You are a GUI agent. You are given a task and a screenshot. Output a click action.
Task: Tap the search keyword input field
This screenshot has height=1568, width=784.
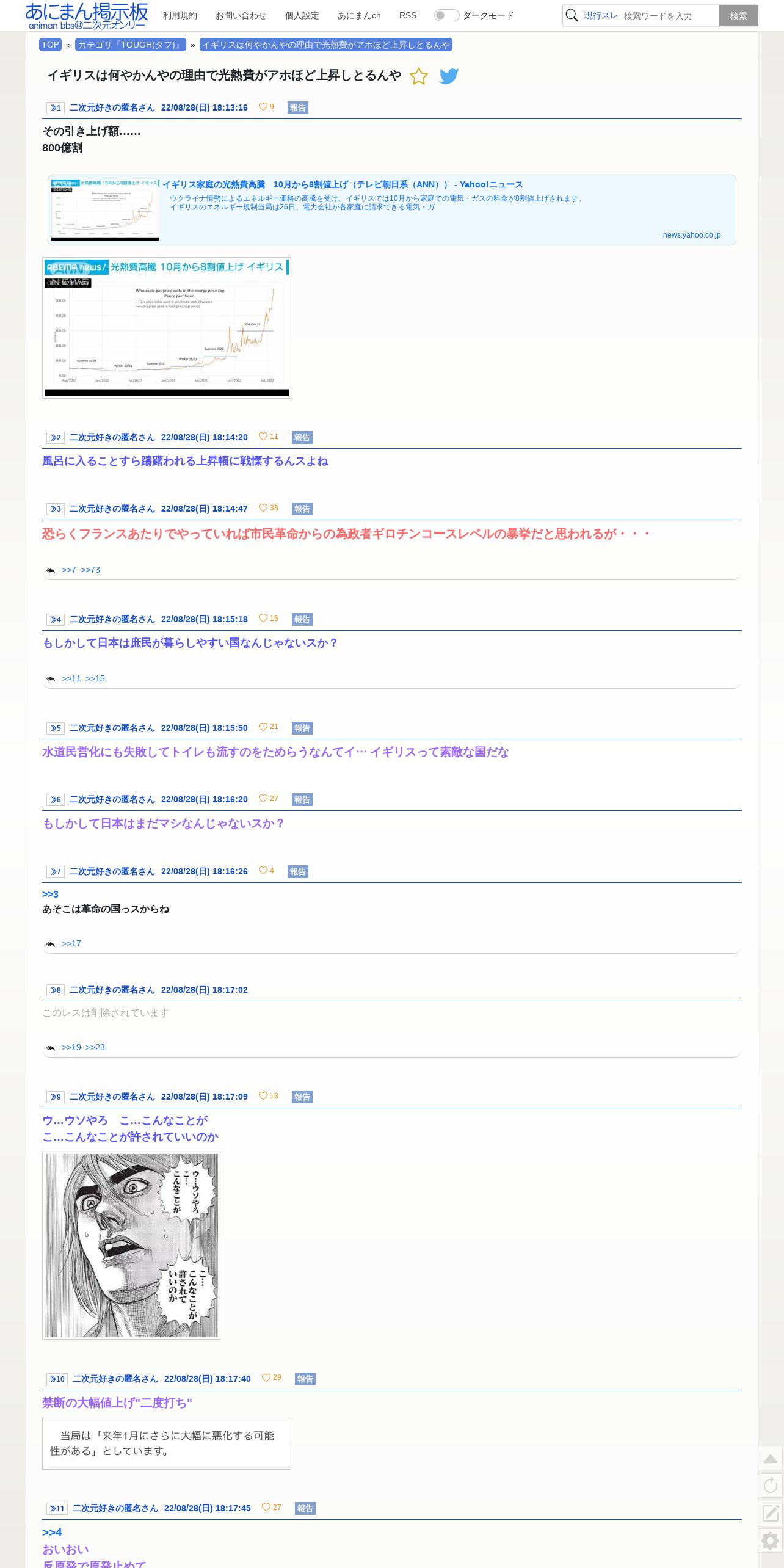[x=669, y=16]
